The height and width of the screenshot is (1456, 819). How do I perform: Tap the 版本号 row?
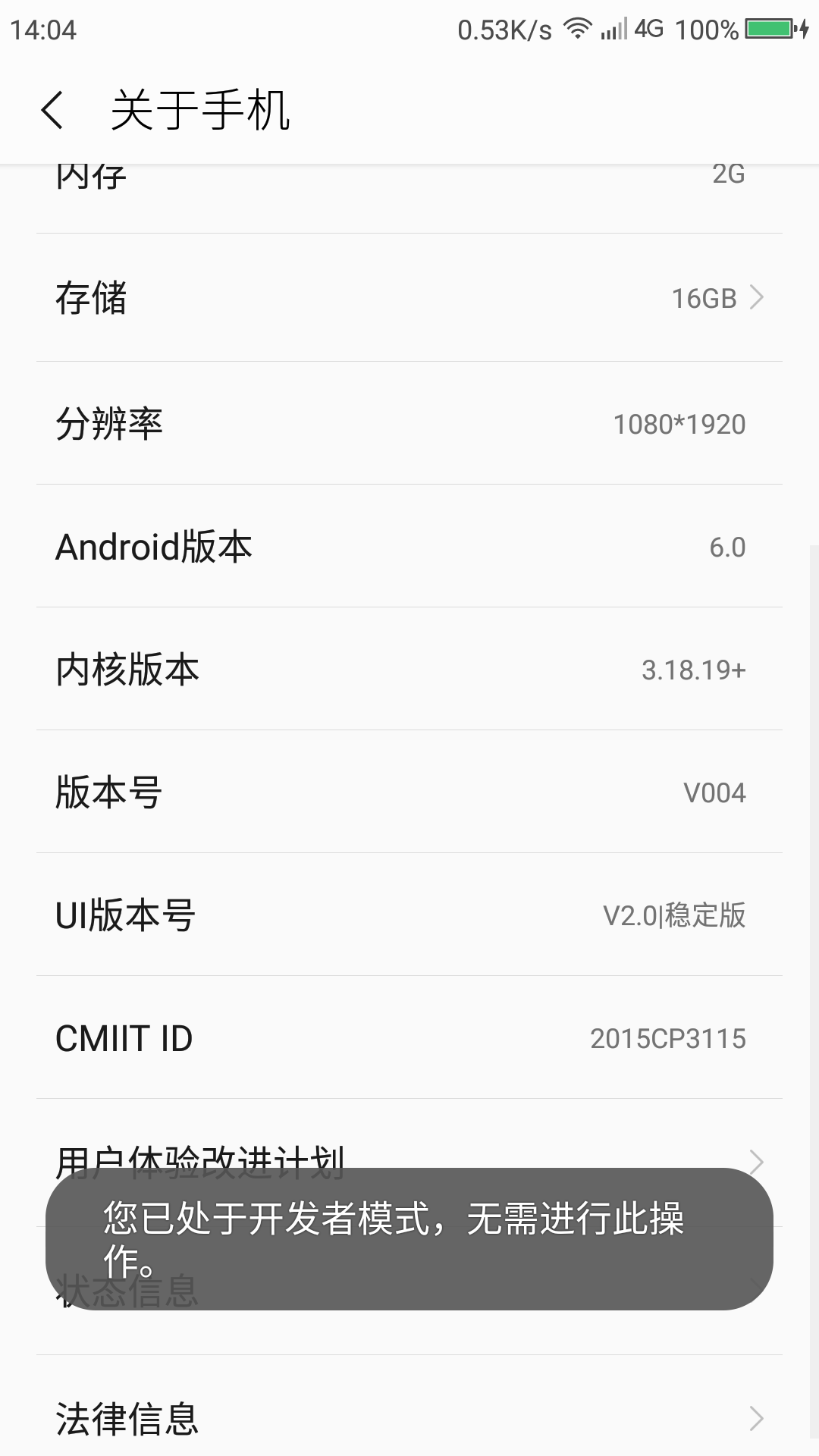click(409, 792)
